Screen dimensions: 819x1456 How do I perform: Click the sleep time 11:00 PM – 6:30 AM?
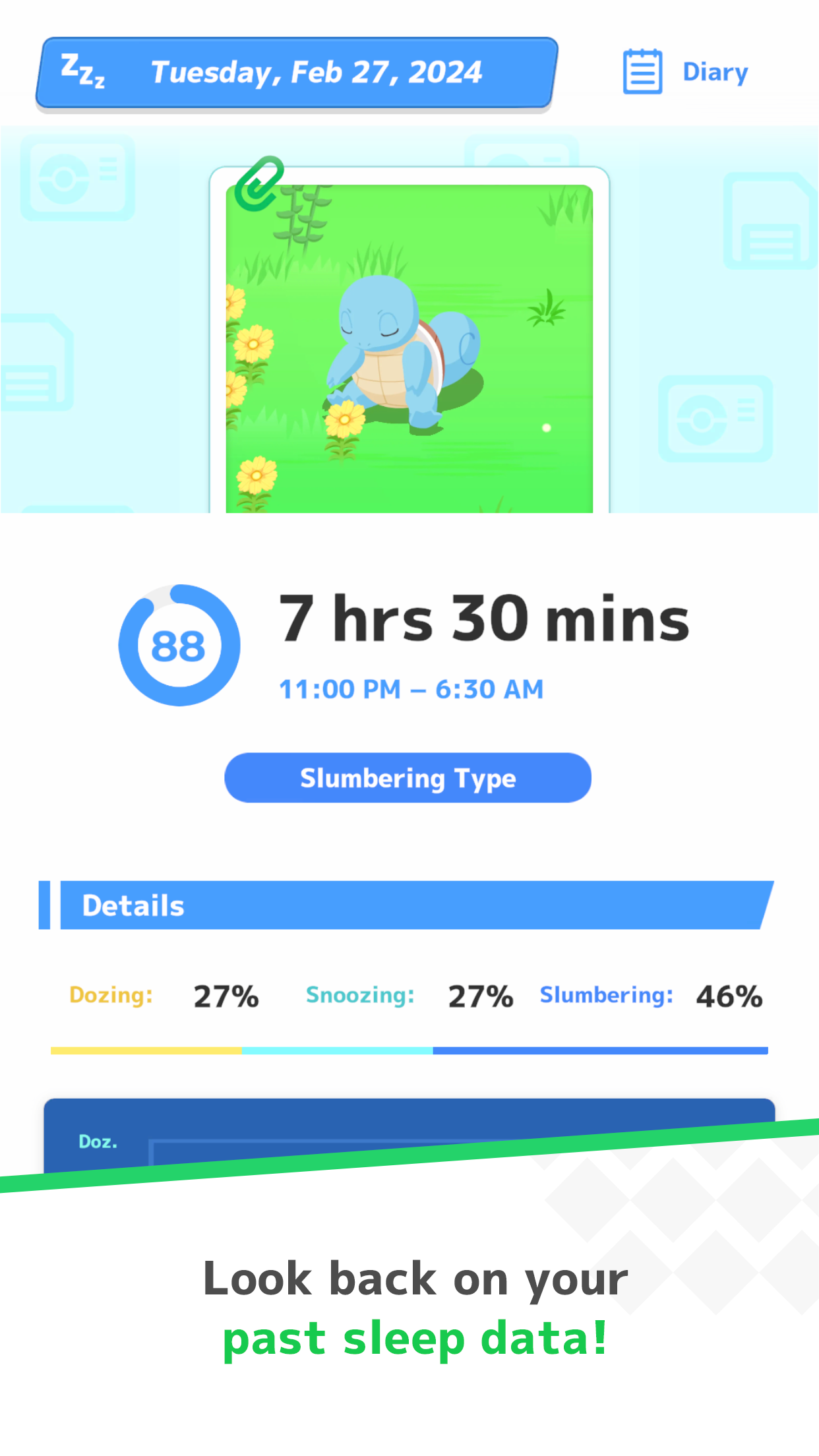point(410,688)
